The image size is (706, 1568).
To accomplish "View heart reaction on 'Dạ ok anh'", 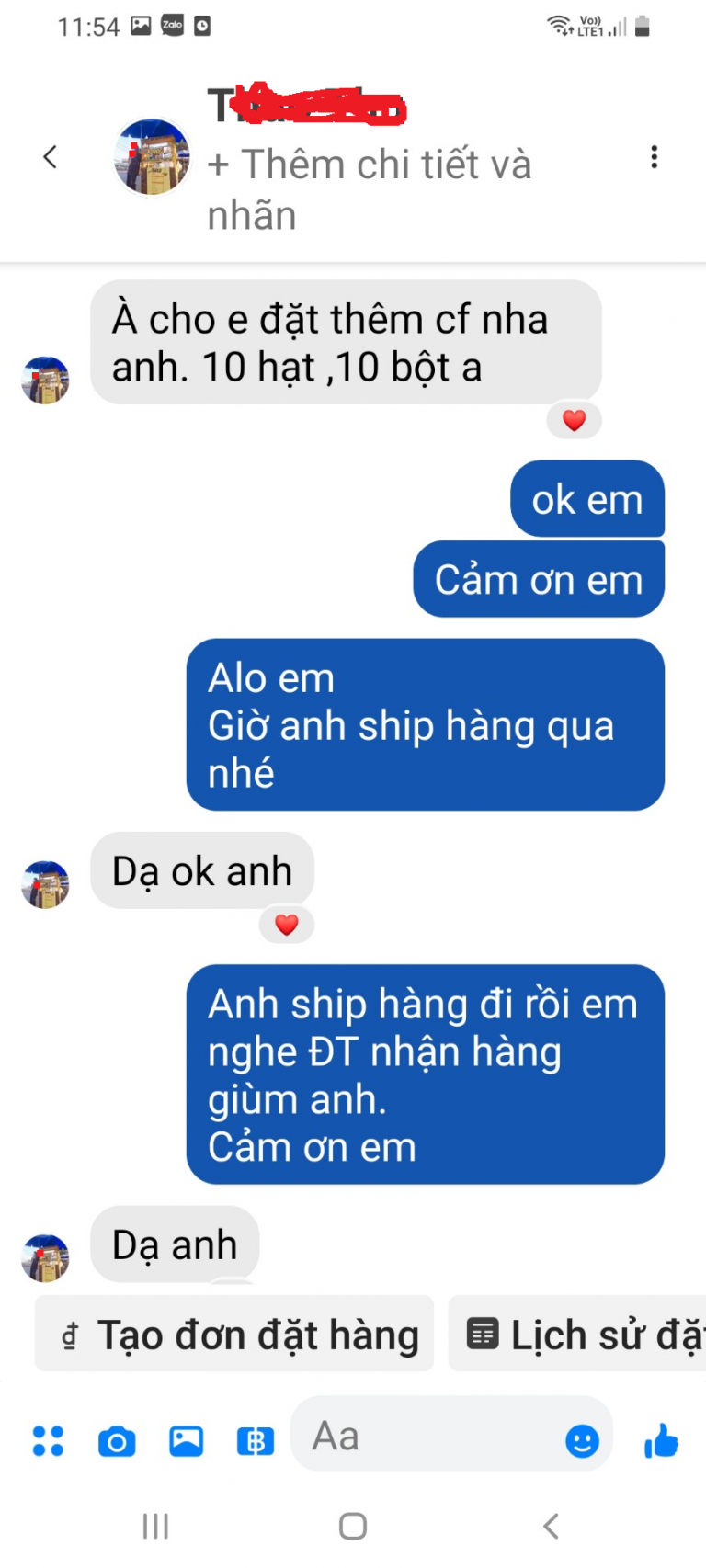I will [287, 925].
